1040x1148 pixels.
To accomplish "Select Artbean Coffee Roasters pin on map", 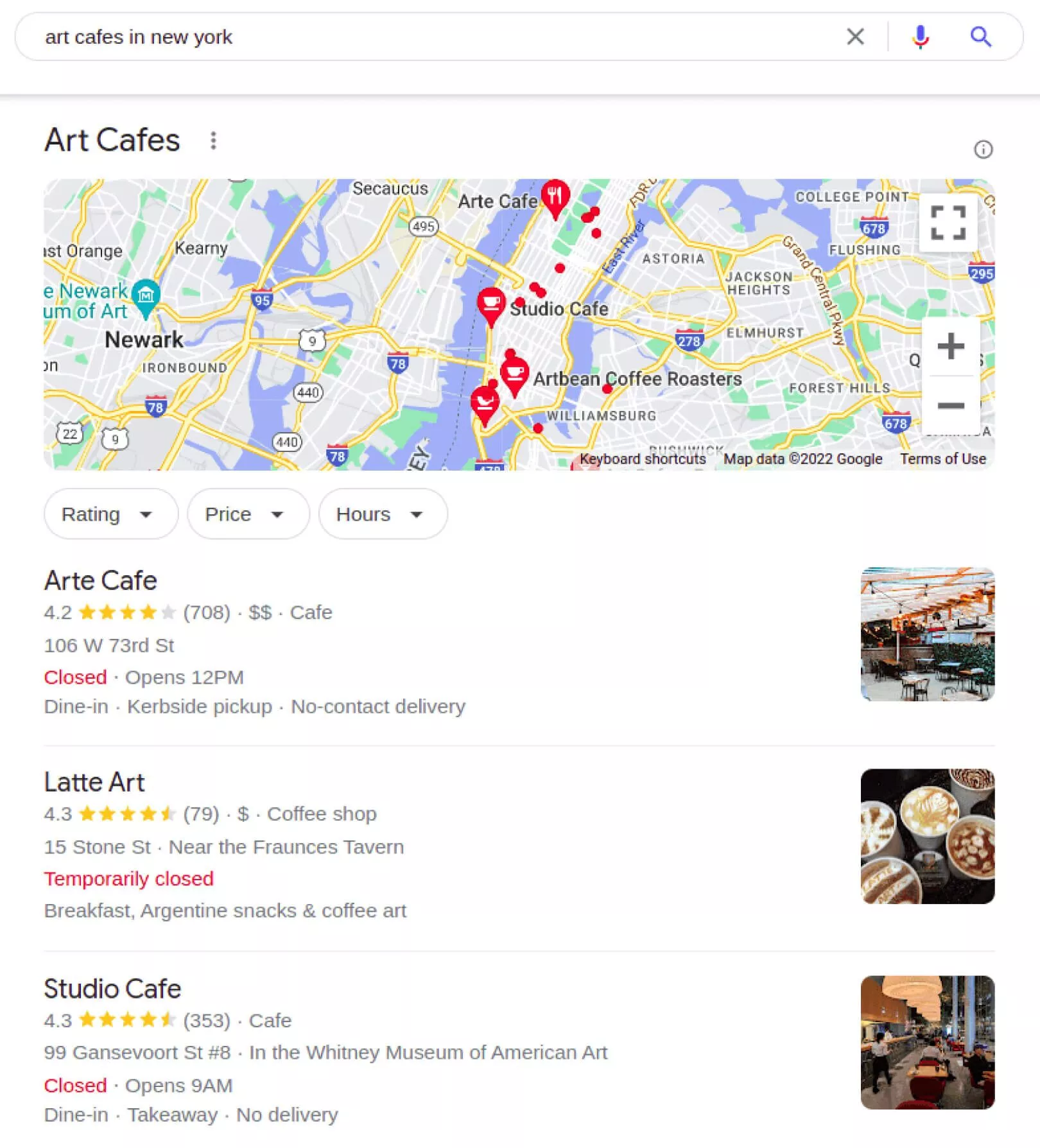I will [x=514, y=374].
